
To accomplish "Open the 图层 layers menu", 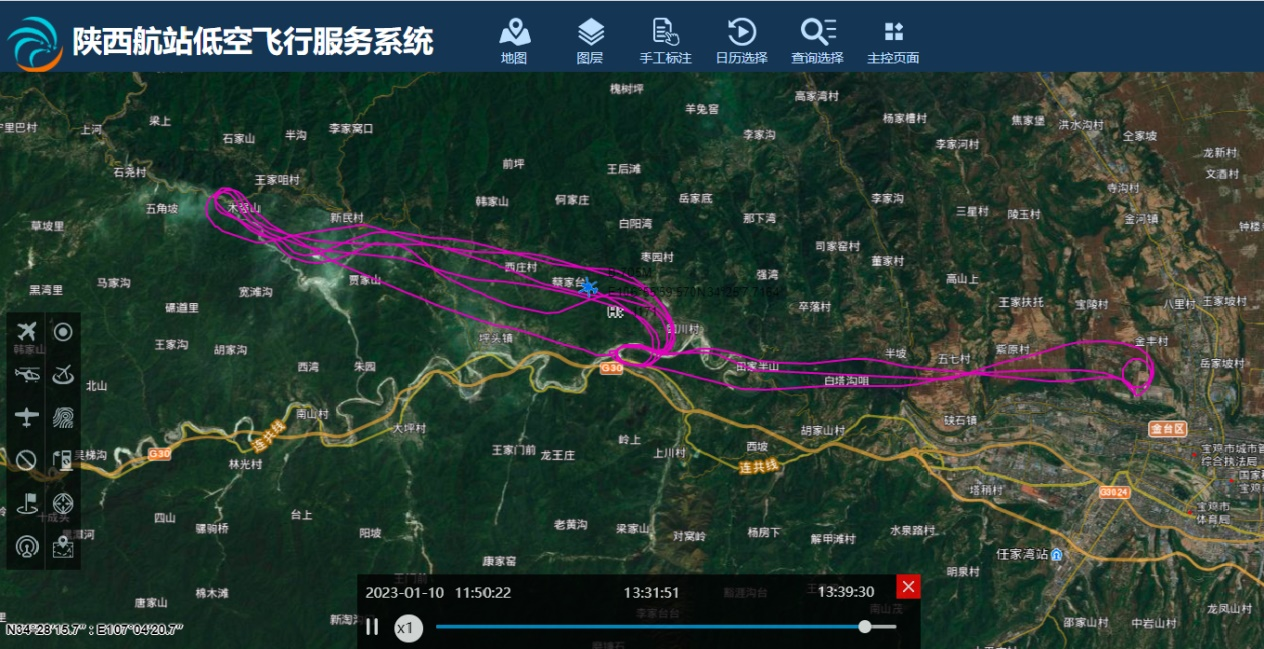I will tap(590, 42).
